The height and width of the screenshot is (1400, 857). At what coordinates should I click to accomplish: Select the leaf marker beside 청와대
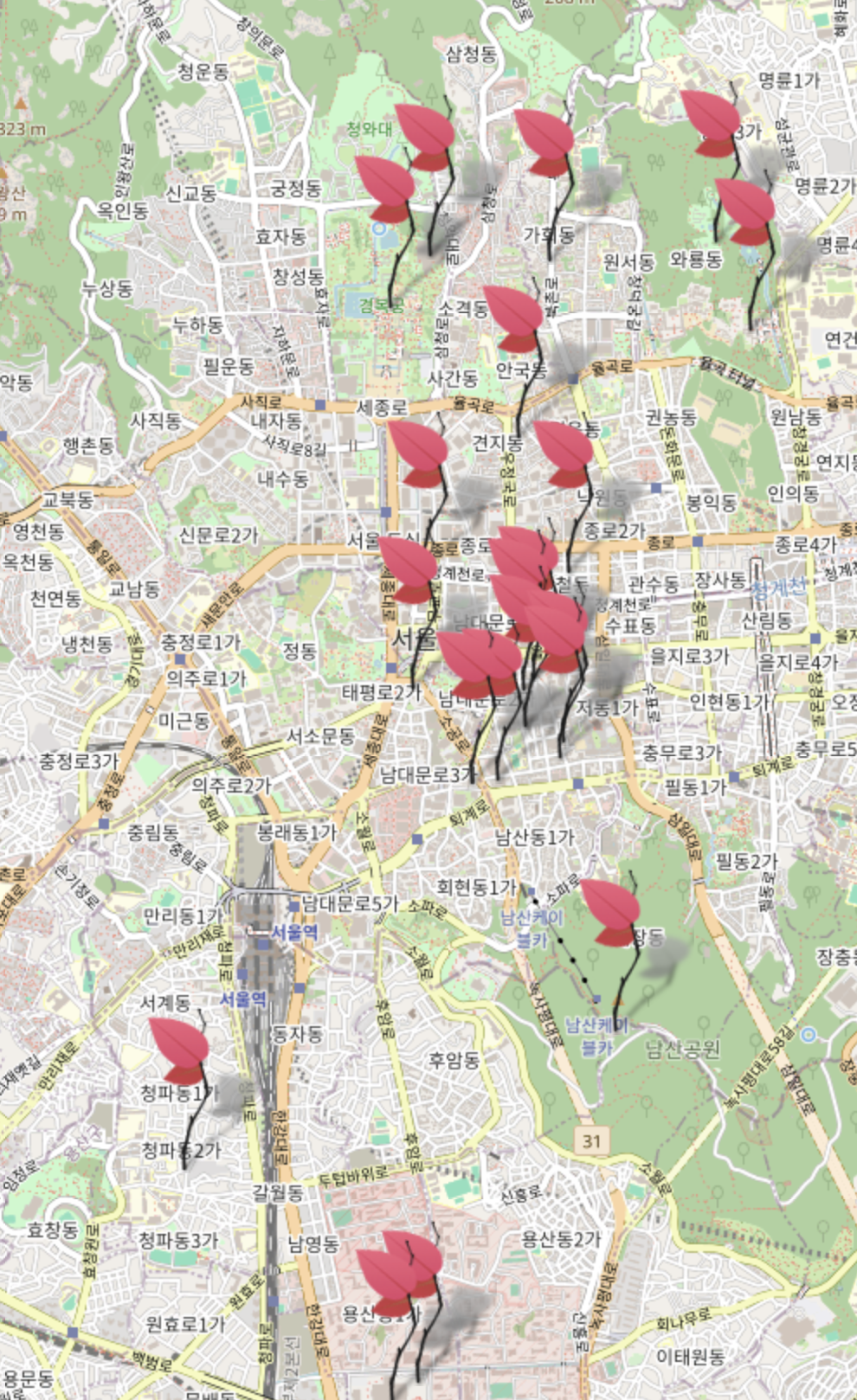click(424, 137)
